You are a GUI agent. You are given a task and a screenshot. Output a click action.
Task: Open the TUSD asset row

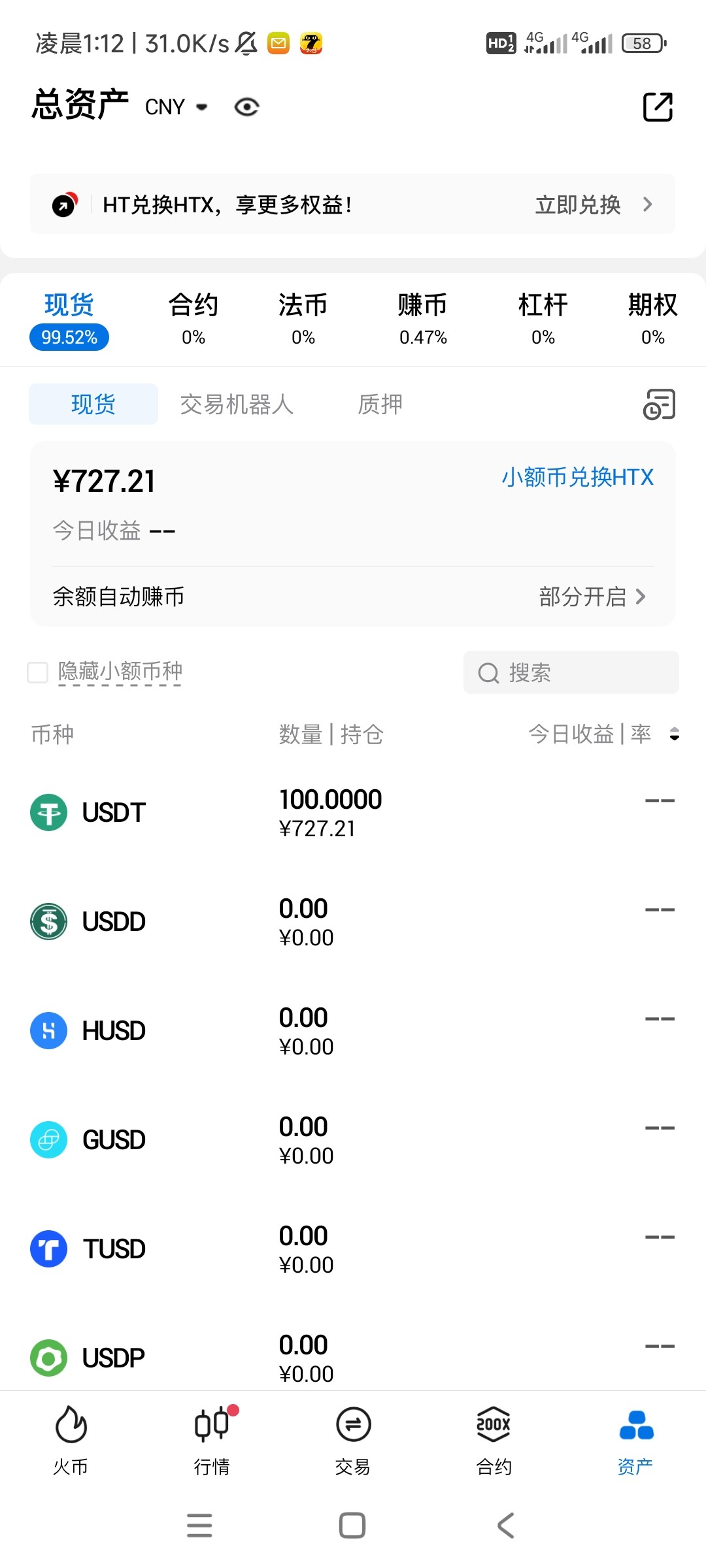353,1249
